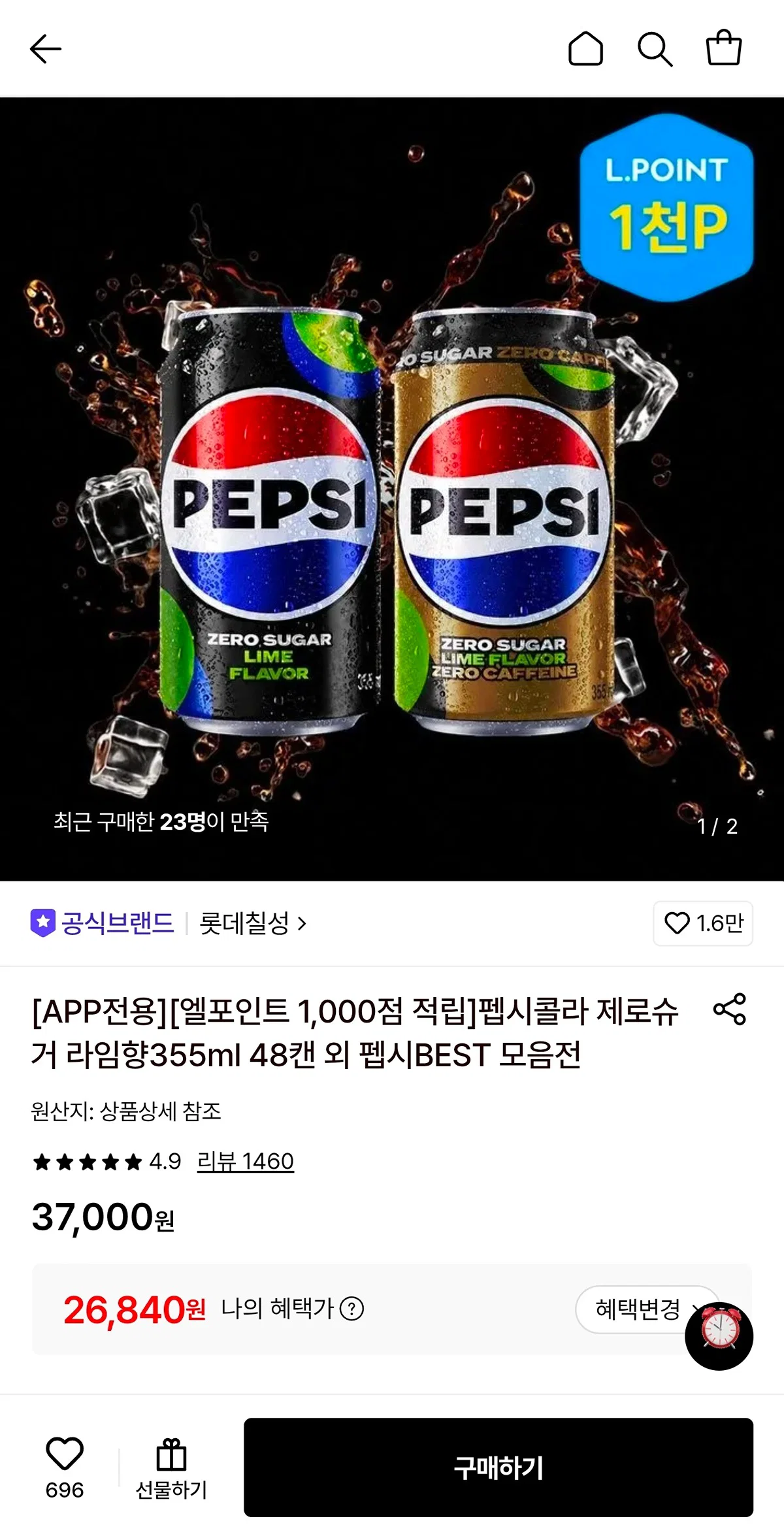Open the floating alarm clock button
784x1540 pixels.
pos(719,1336)
